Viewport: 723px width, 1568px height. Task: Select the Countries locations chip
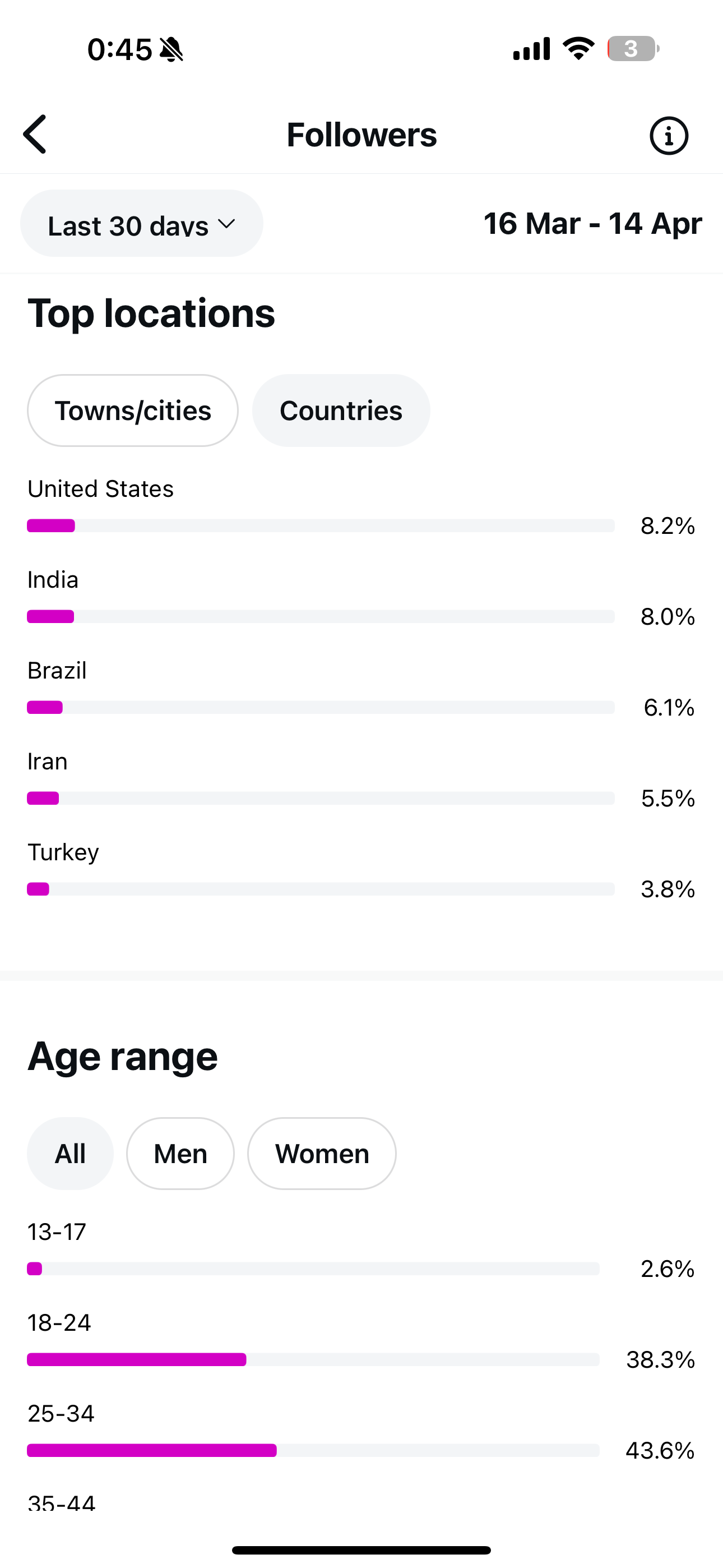coord(341,411)
